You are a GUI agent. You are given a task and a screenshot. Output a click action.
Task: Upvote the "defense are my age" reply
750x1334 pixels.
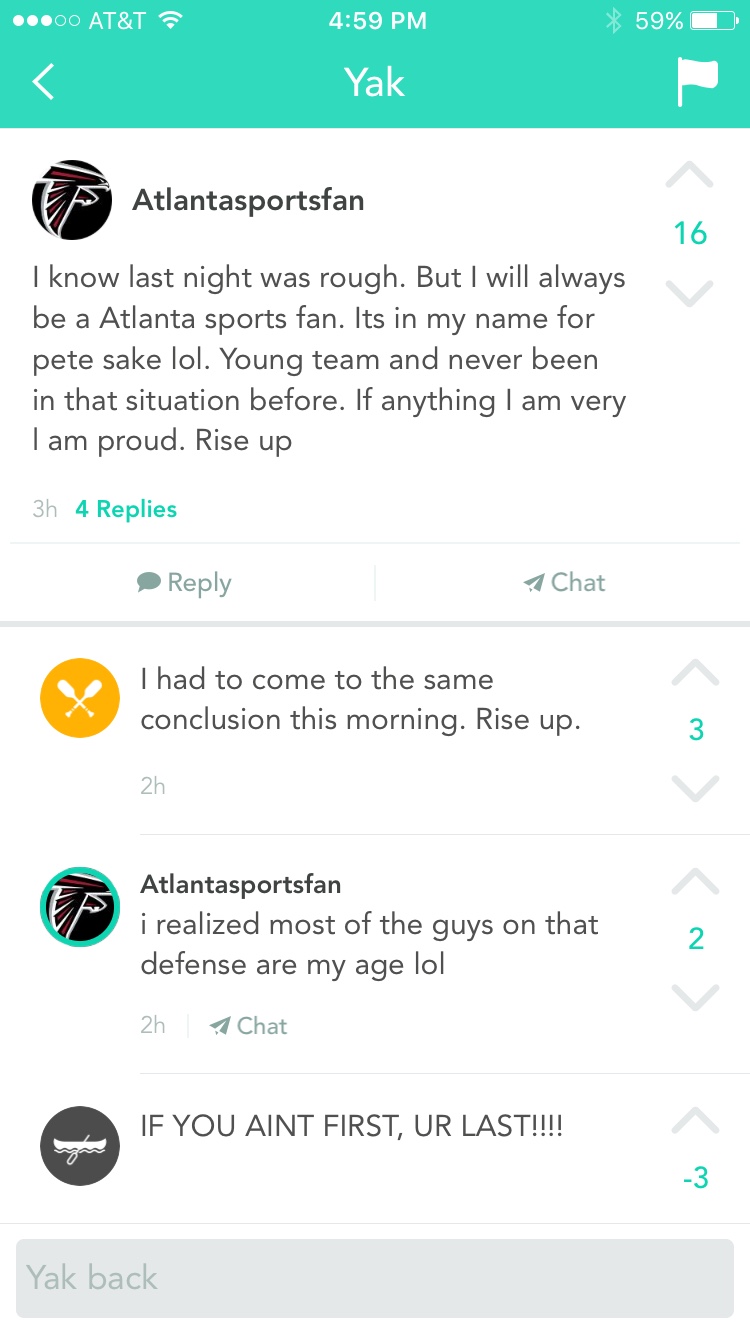point(696,881)
